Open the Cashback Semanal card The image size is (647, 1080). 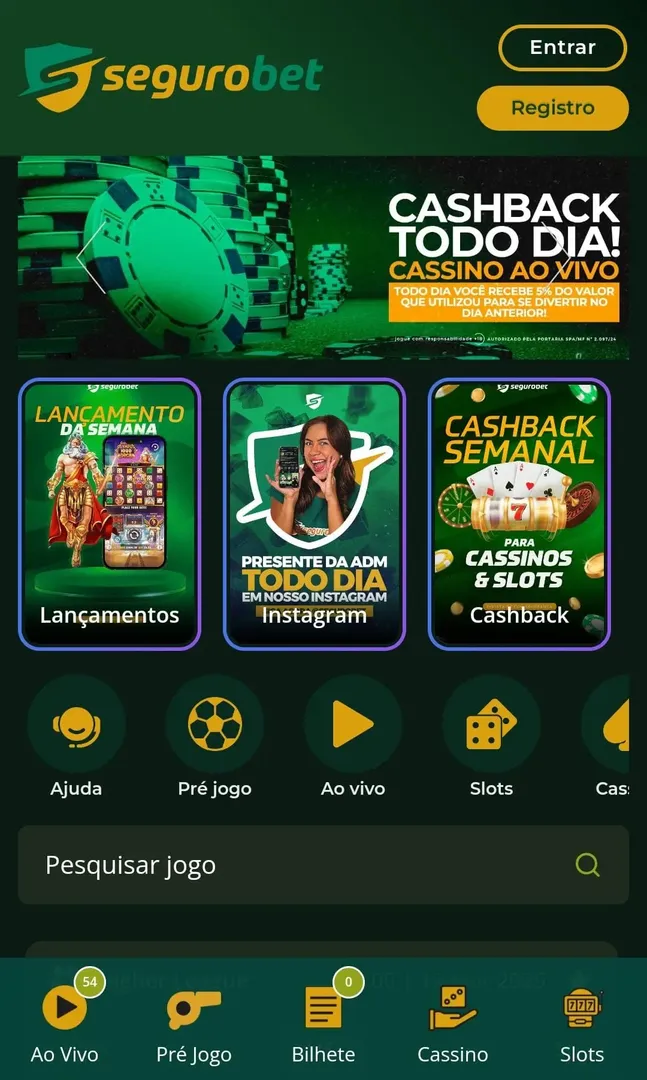point(519,514)
